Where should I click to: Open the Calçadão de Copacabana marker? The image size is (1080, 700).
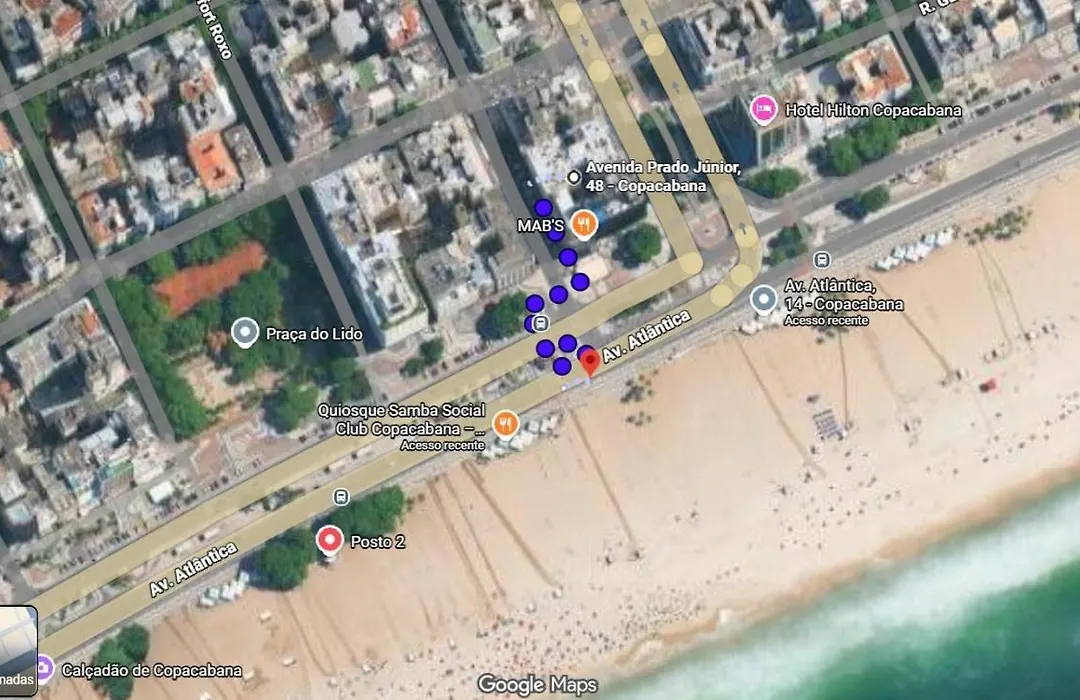click(x=43, y=668)
